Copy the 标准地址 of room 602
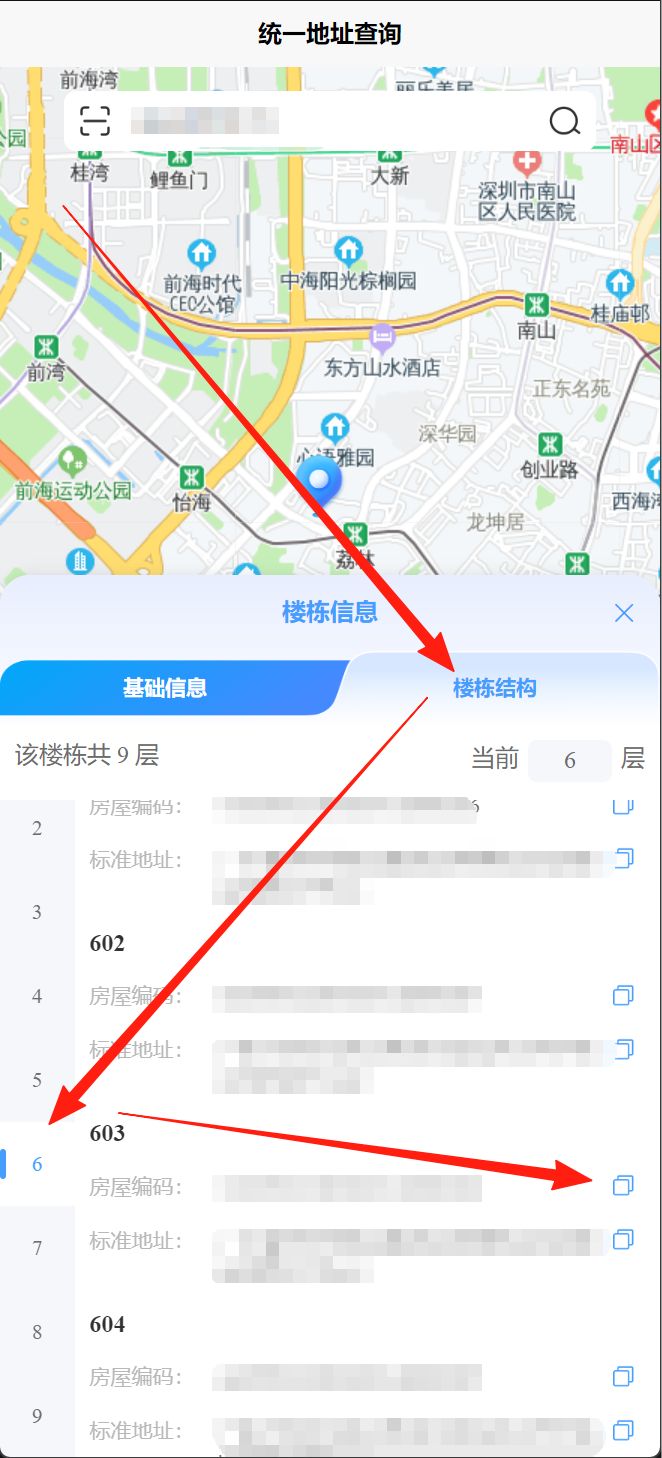 (x=623, y=1049)
